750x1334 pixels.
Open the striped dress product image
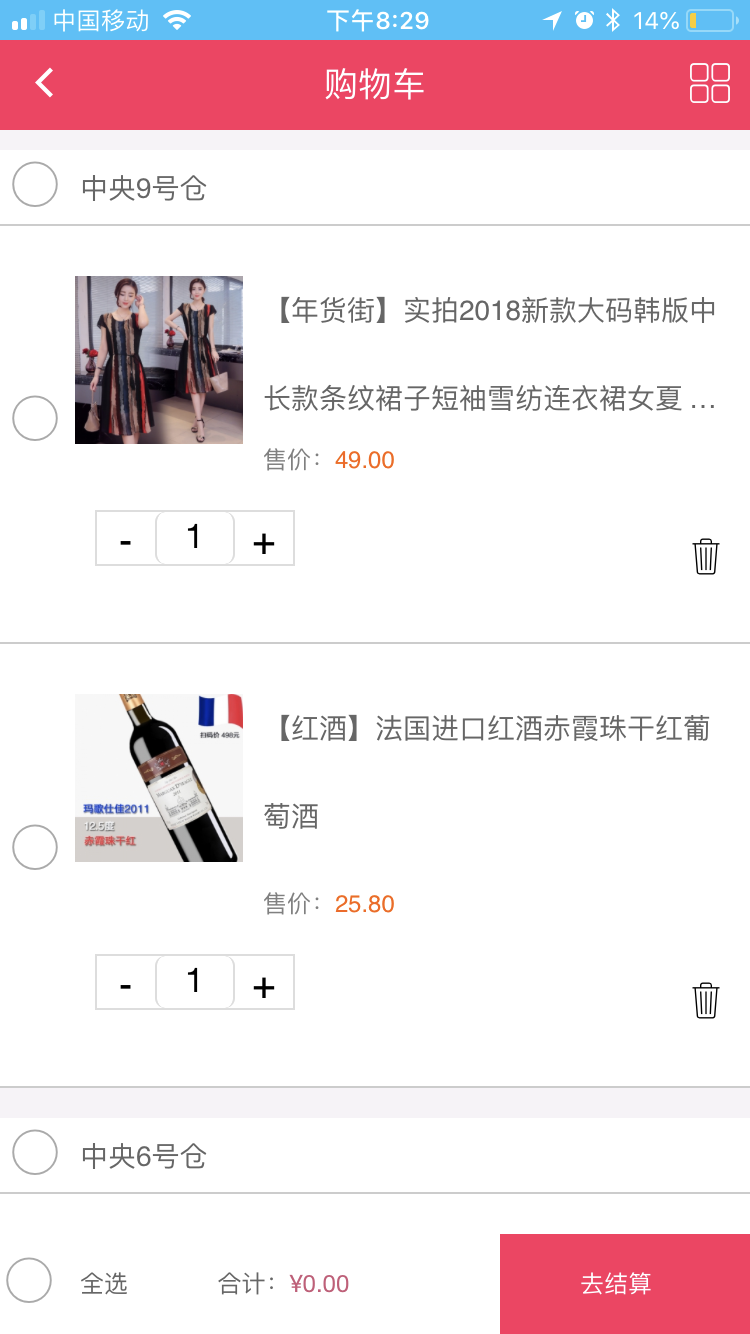tap(159, 360)
